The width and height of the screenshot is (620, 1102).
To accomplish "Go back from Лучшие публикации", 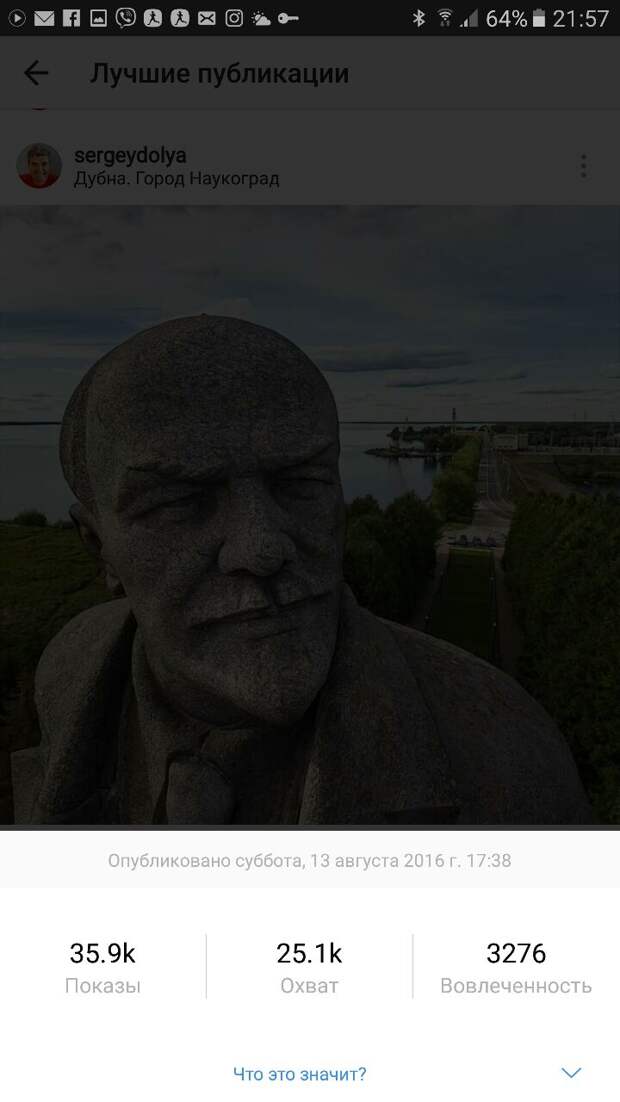I will click(x=36, y=73).
